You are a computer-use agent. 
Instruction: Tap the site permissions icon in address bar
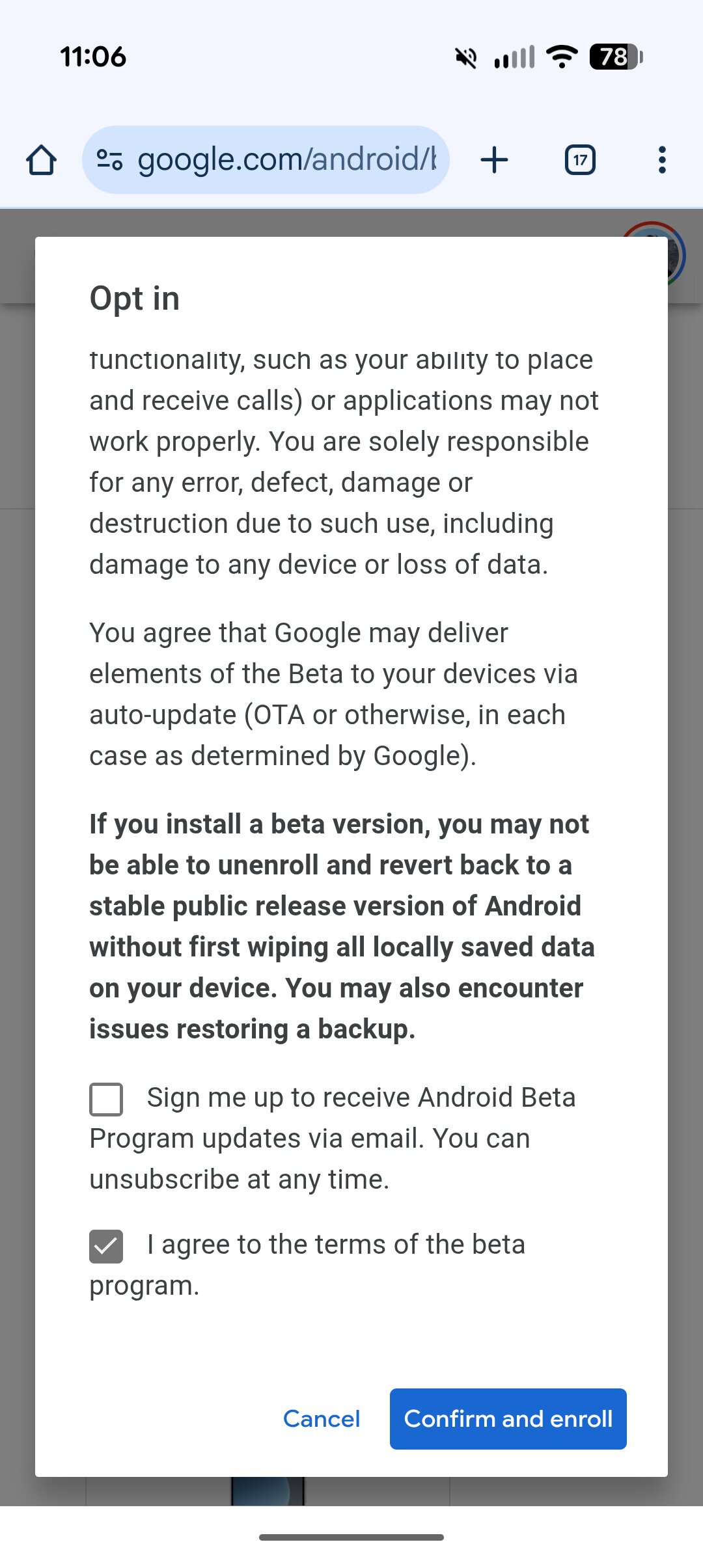click(x=109, y=159)
